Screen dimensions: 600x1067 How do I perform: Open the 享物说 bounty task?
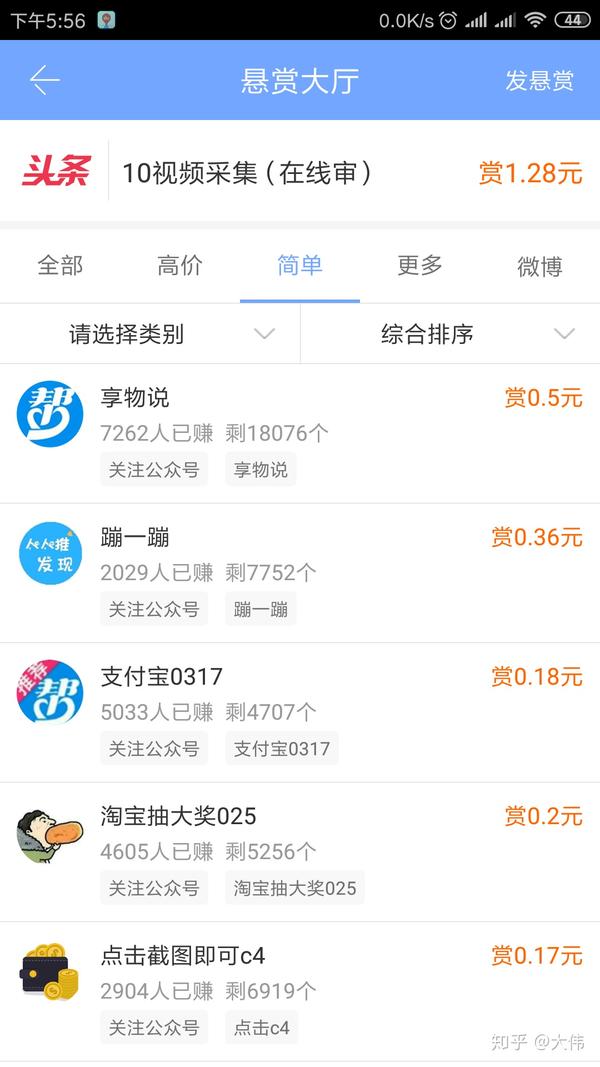300,432
